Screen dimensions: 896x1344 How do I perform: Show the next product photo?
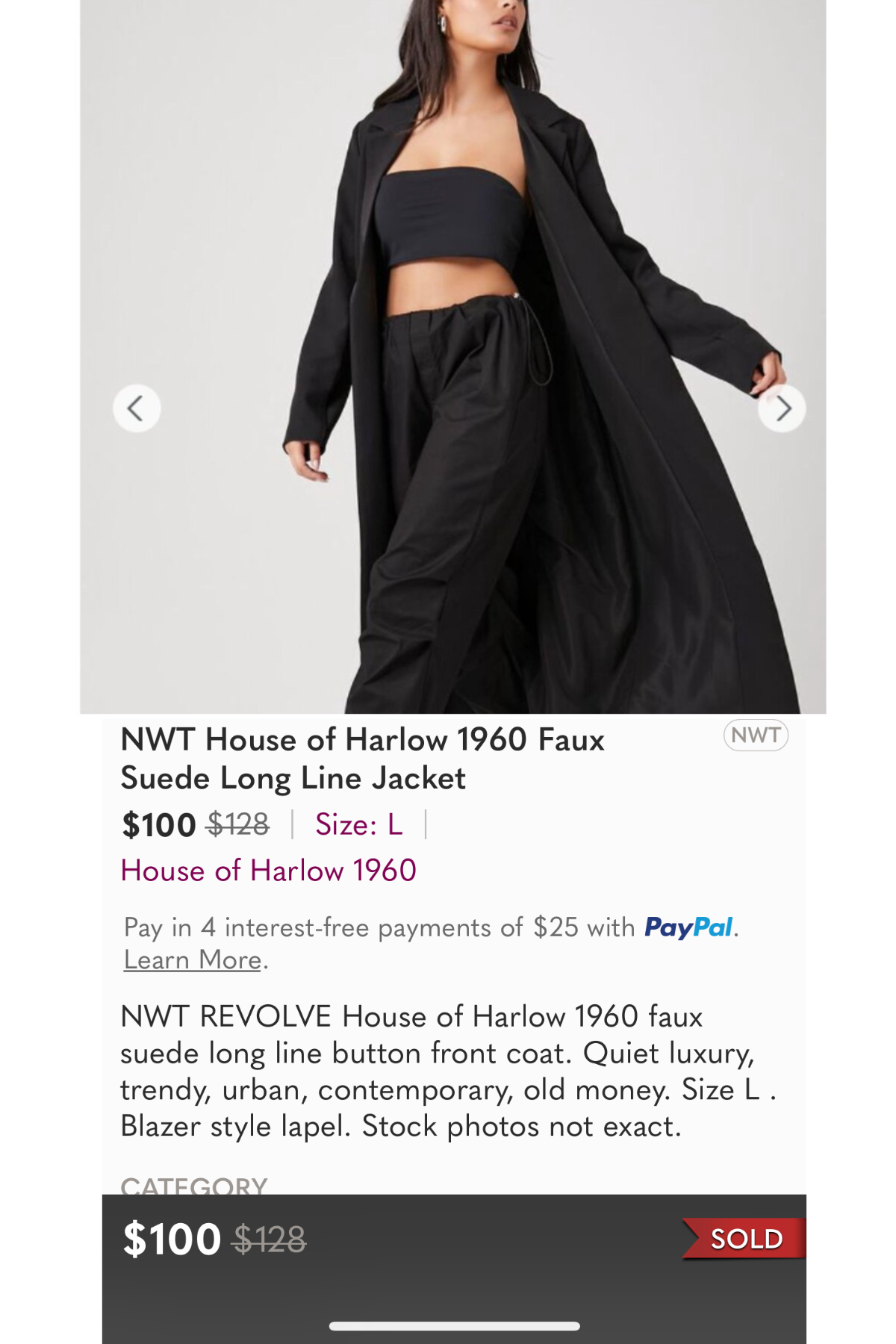click(782, 408)
